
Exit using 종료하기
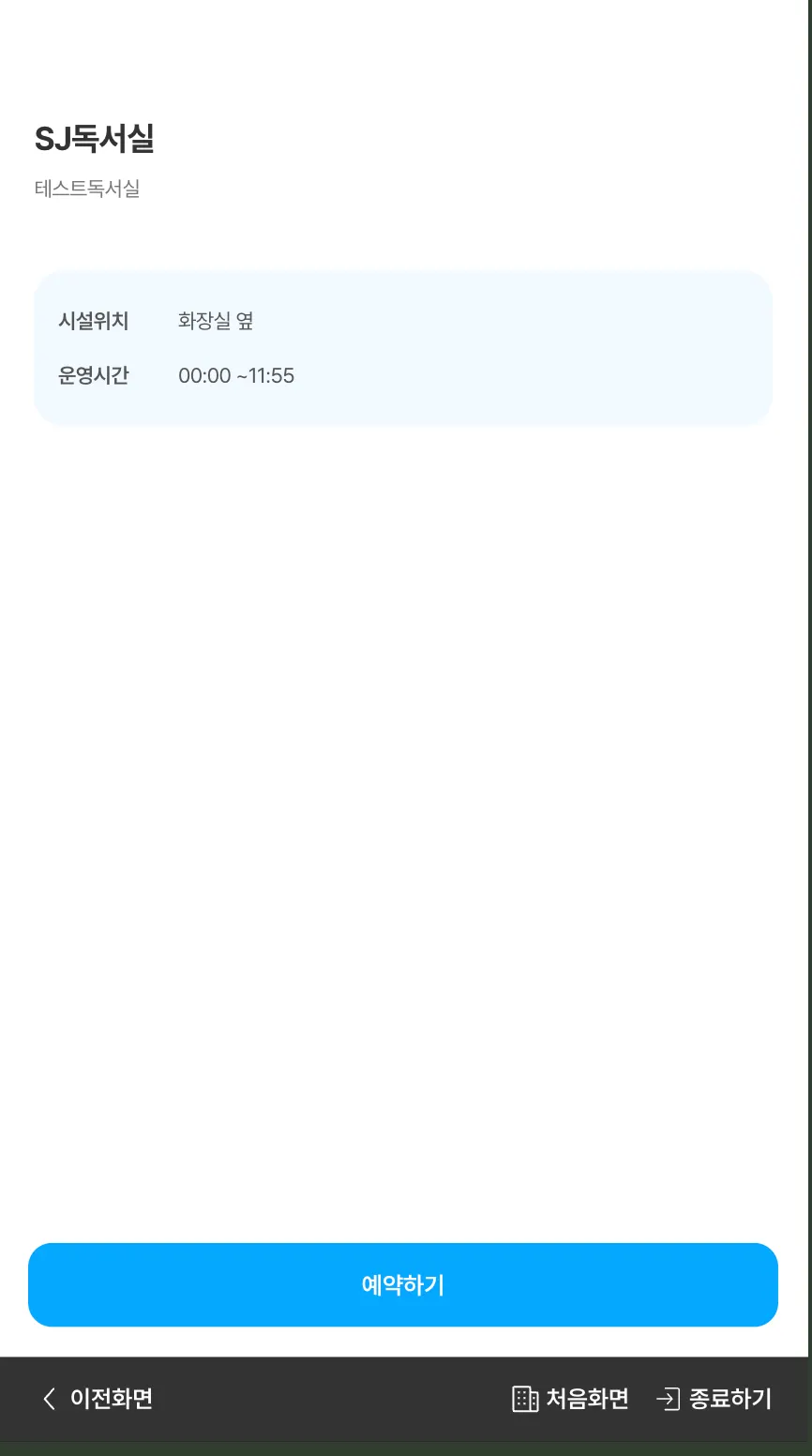[714, 1399]
